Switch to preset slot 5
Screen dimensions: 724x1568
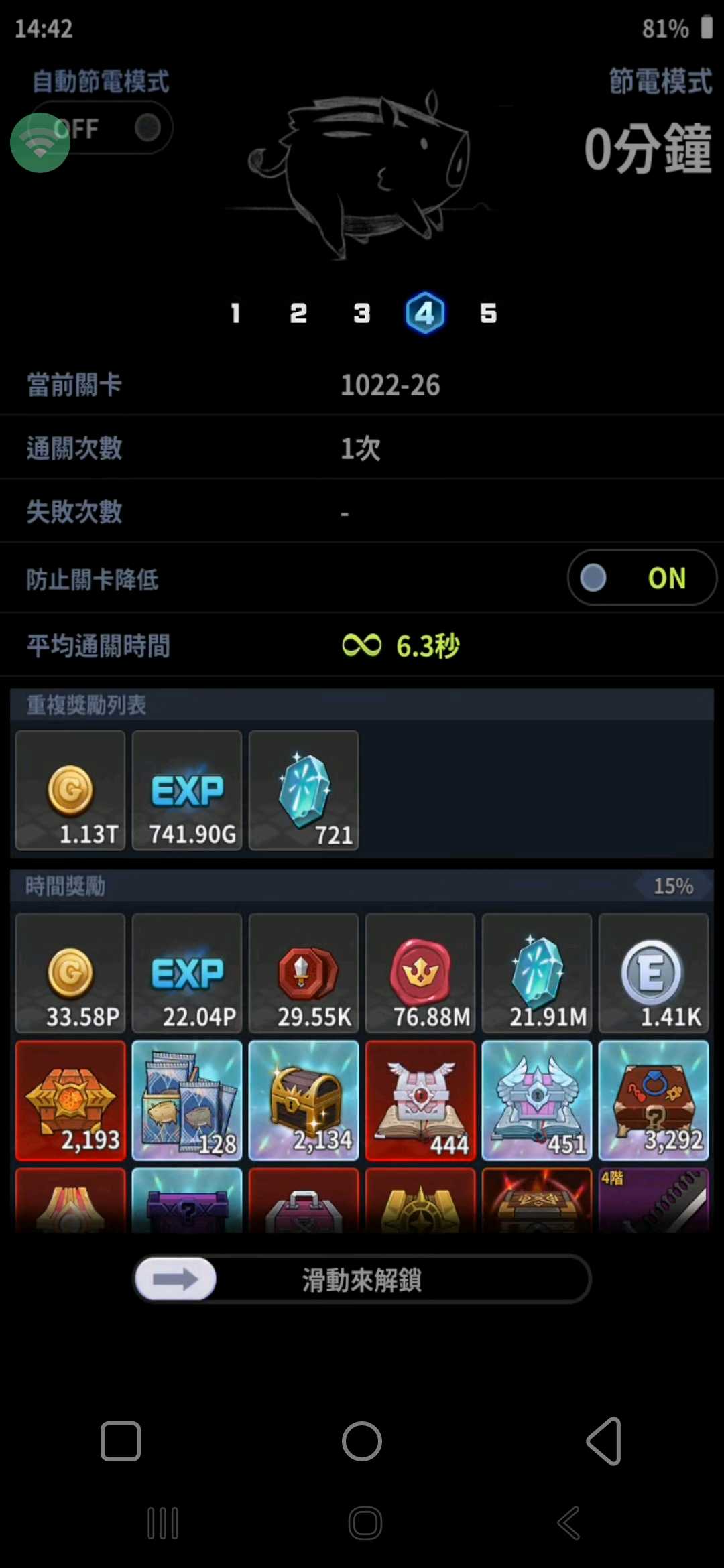coord(488,313)
